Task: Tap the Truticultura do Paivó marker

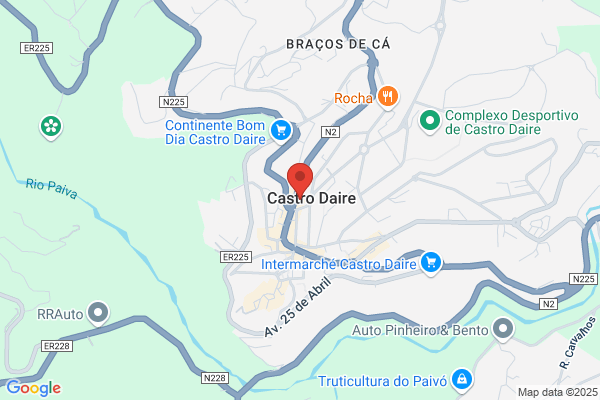Action: [x=461, y=380]
